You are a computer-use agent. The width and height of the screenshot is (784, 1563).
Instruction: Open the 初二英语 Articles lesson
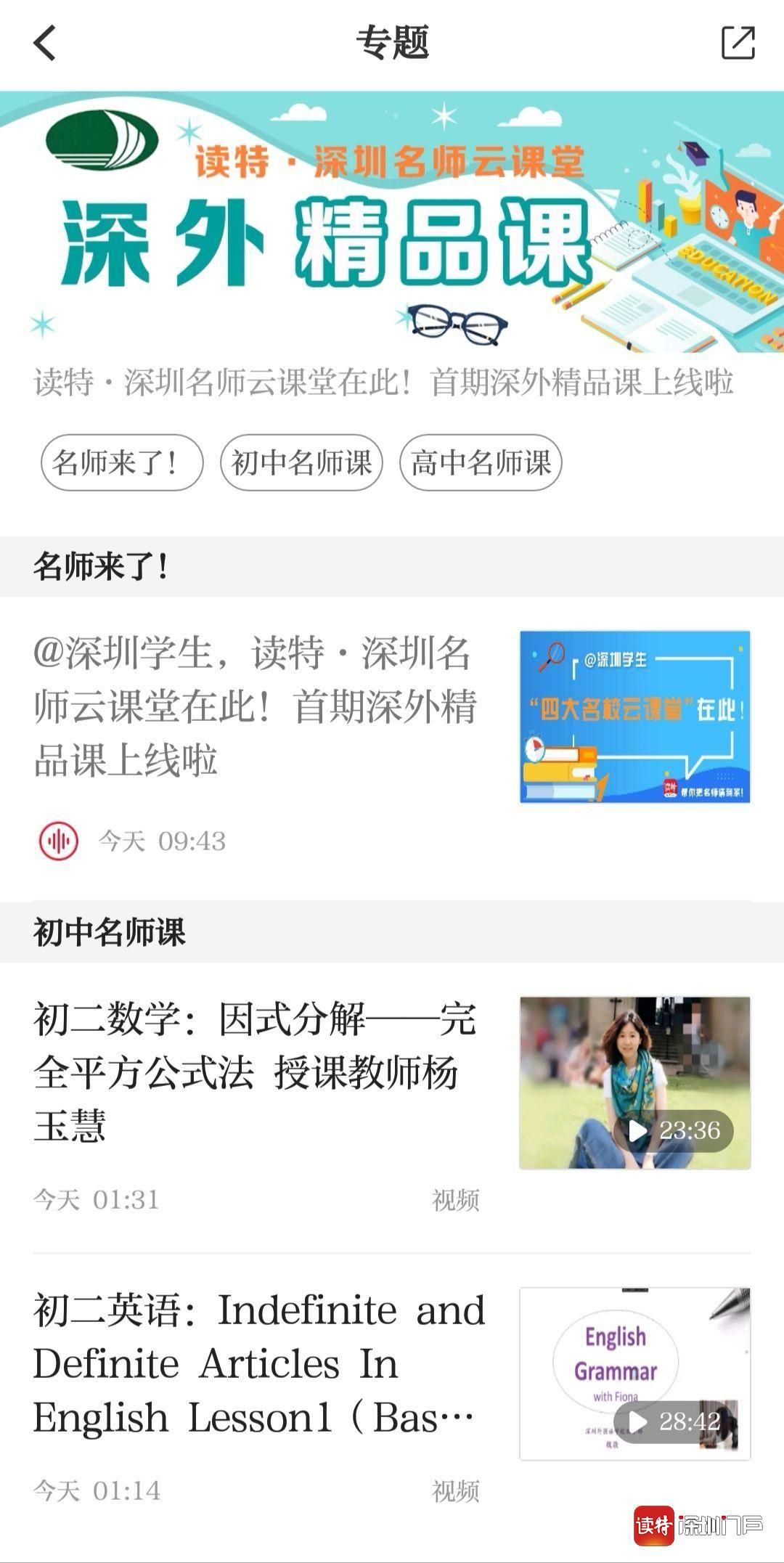[x=258, y=1363]
